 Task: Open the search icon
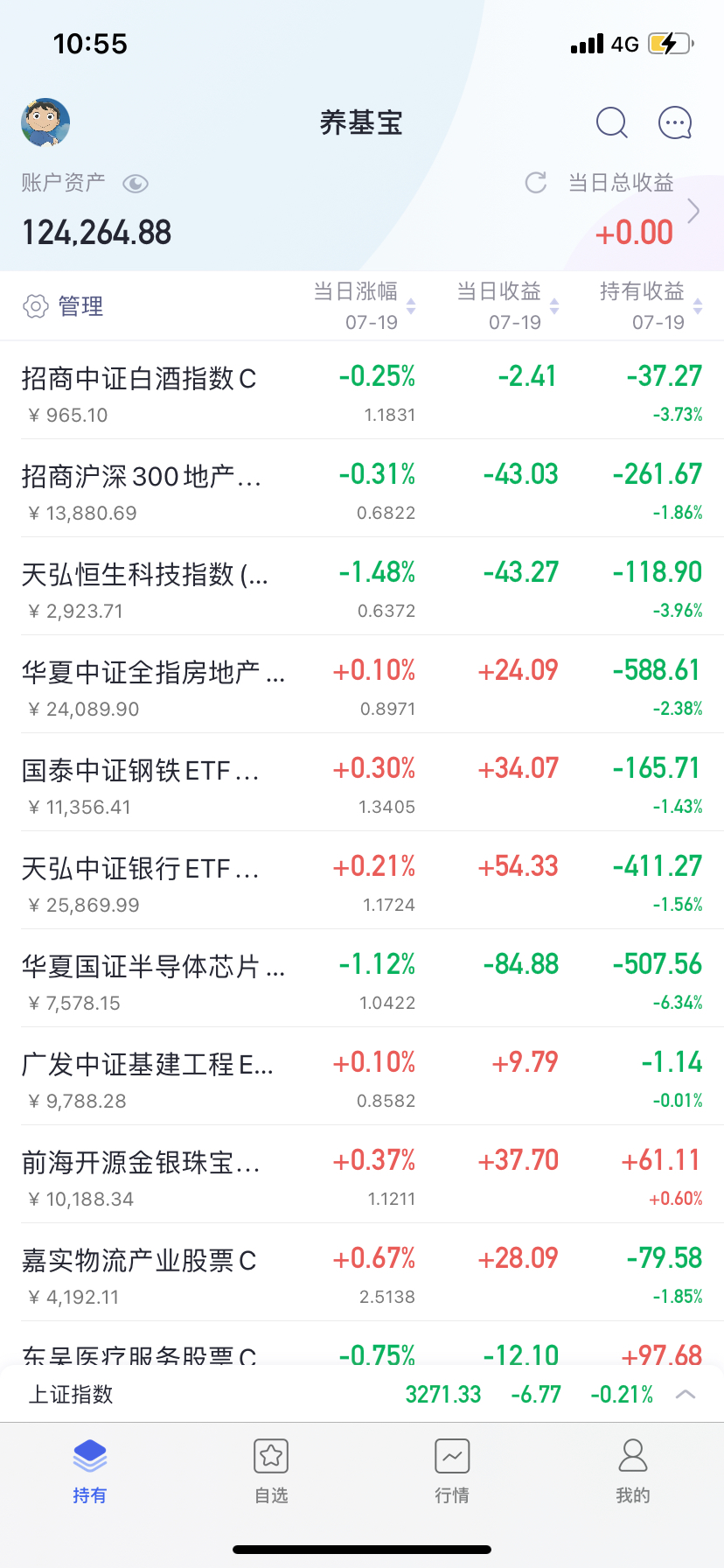[x=612, y=123]
